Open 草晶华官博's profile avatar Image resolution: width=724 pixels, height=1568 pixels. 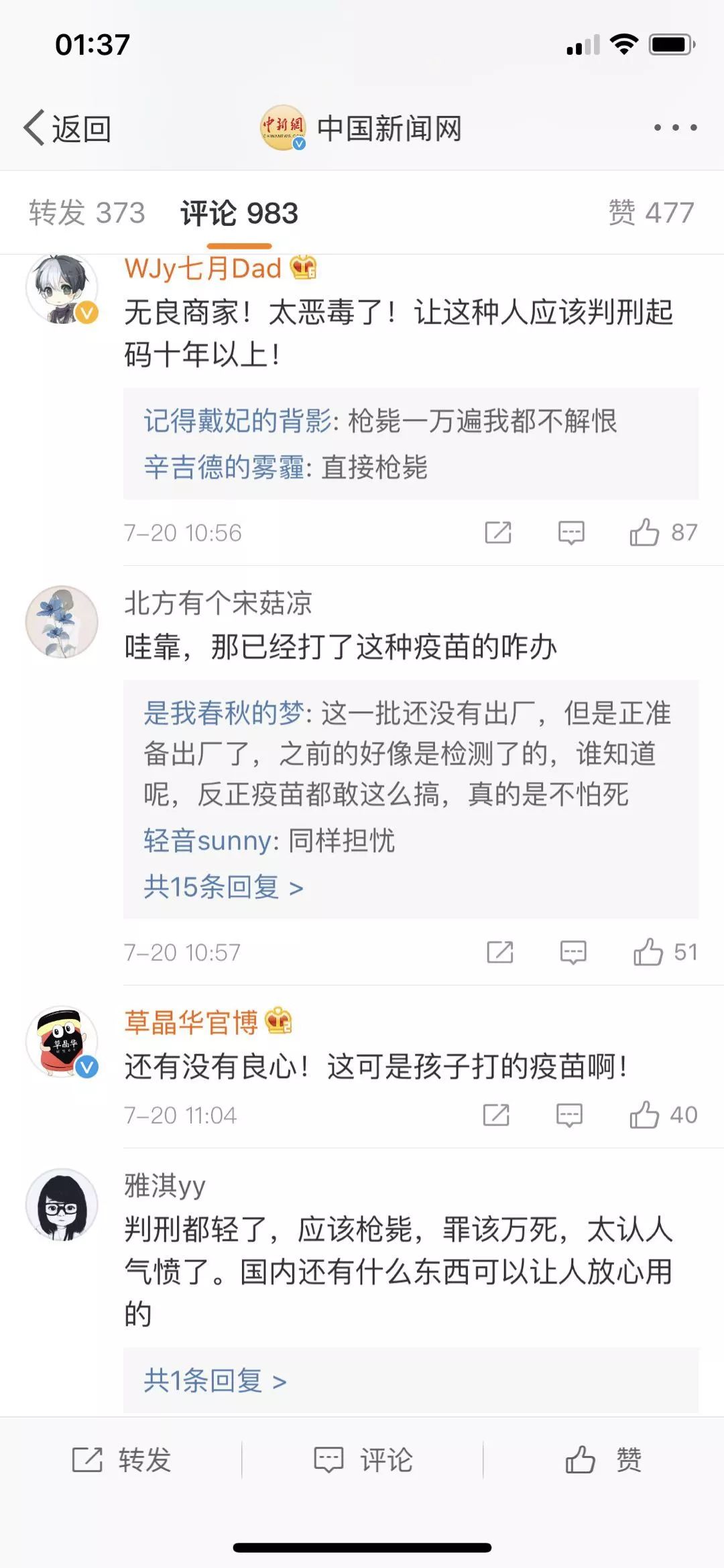tap(62, 1042)
